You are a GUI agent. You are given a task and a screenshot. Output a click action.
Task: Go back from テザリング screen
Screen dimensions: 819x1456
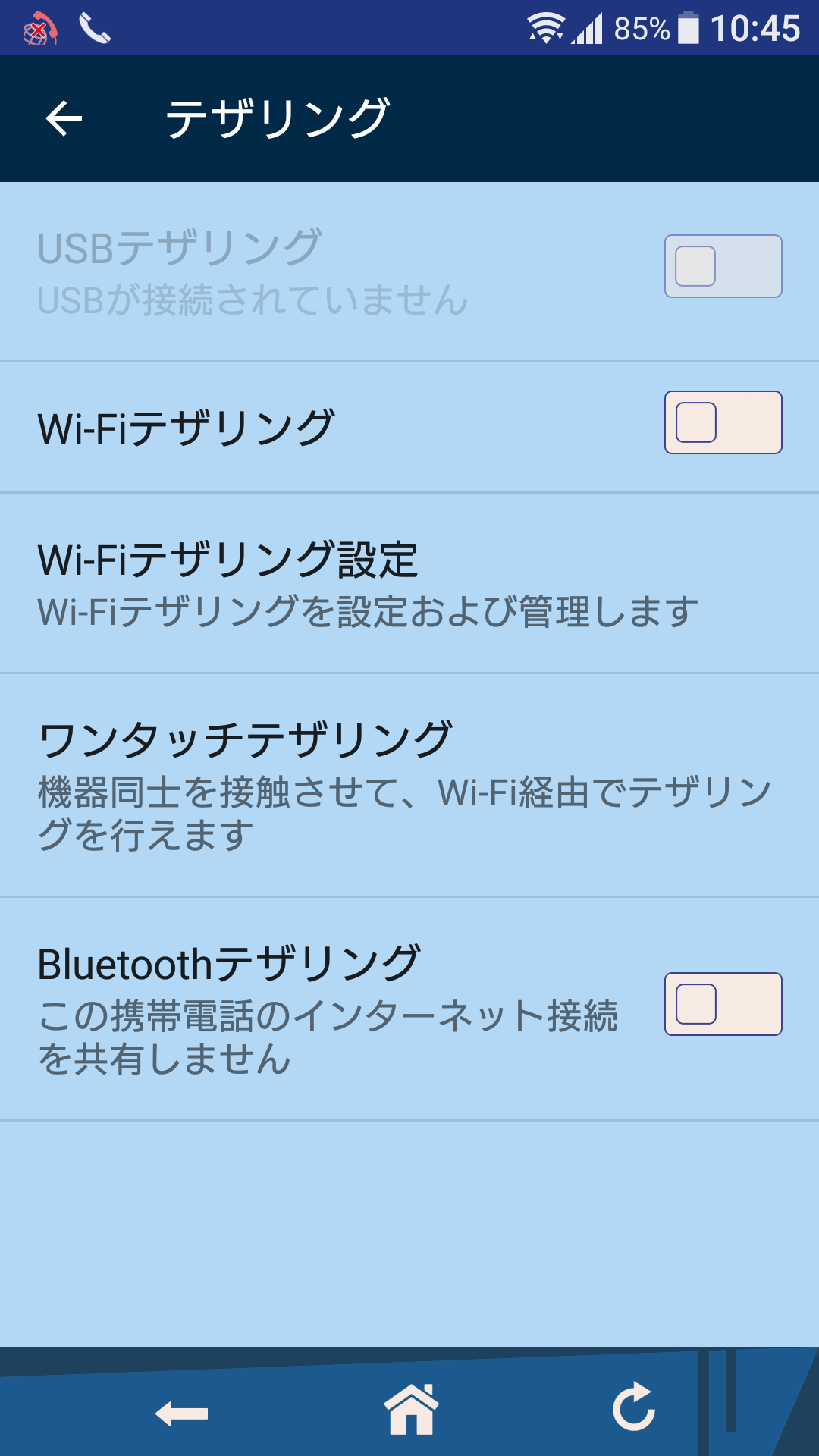(x=64, y=119)
